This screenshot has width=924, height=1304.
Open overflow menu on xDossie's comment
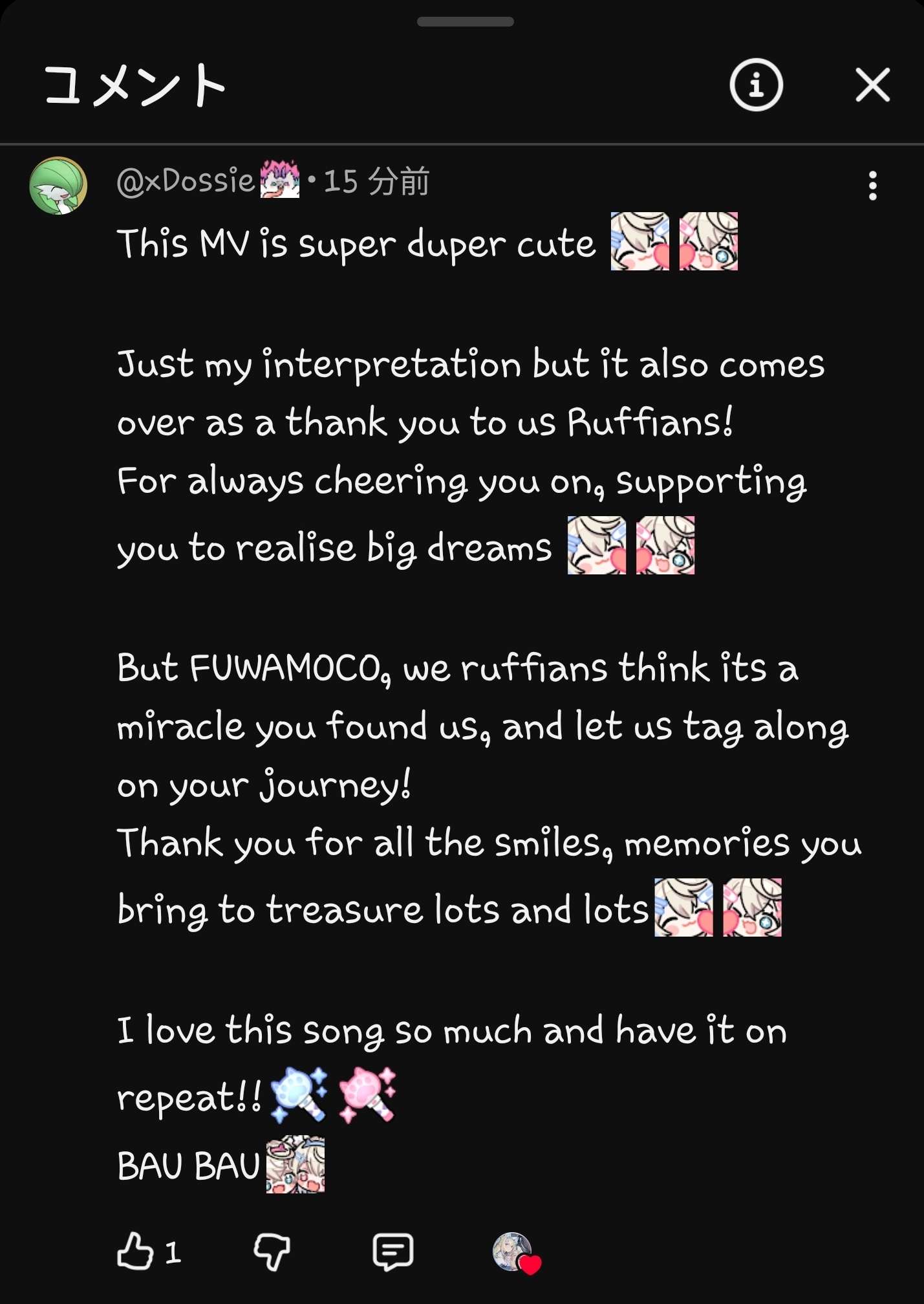pyautogui.click(x=872, y=186)
